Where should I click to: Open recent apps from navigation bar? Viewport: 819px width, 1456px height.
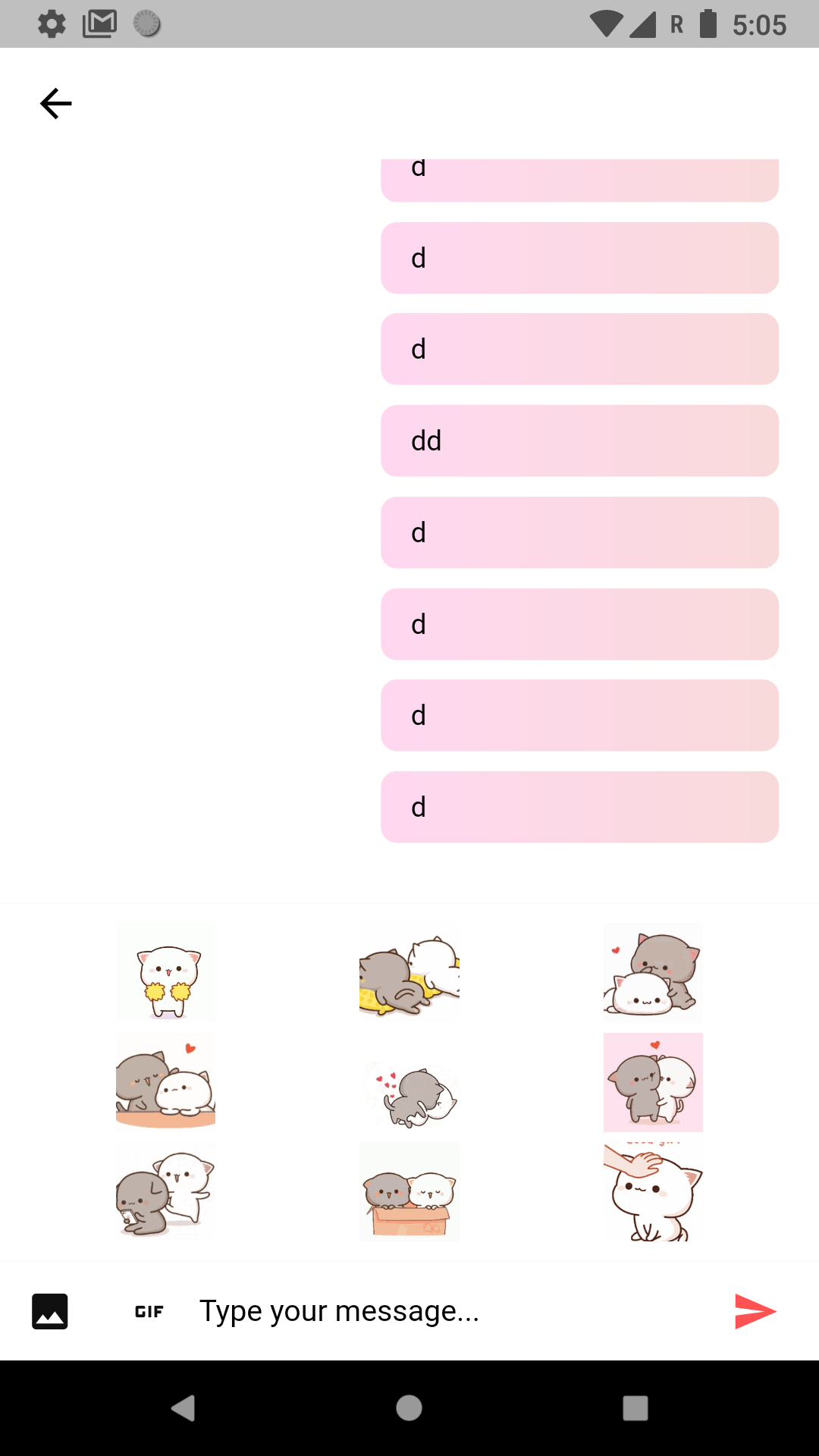[x=635, y=1408]
